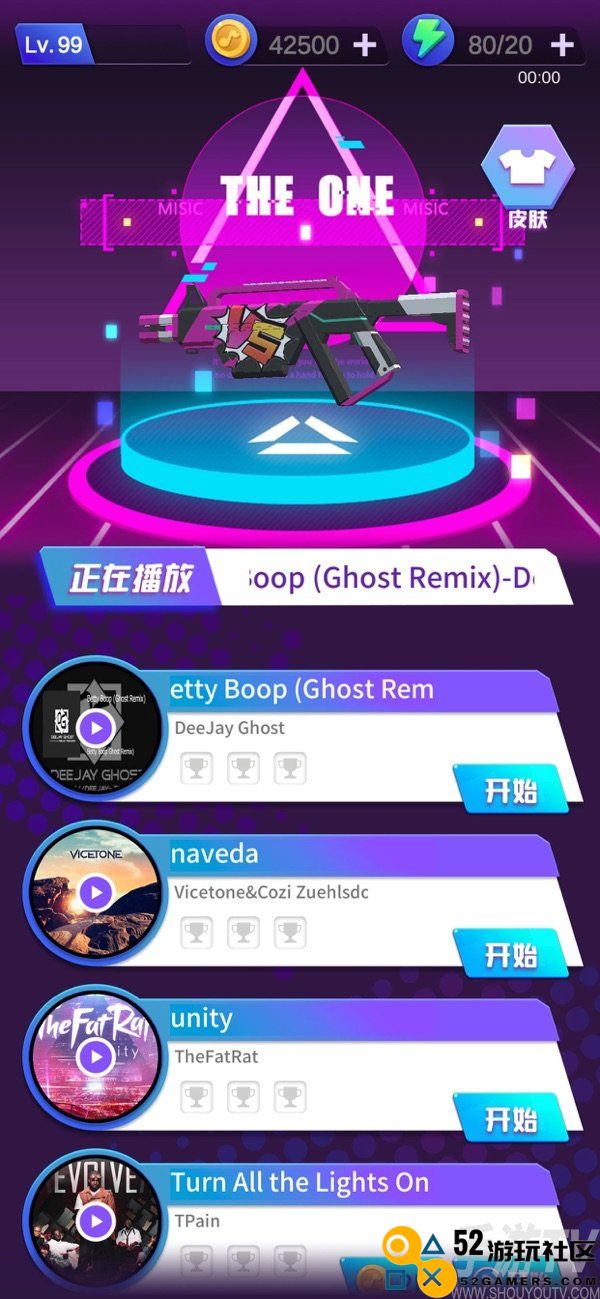The image size is (600, 1299).
Task: Play preview of unity by TheFatRat
Action: 96,1055
